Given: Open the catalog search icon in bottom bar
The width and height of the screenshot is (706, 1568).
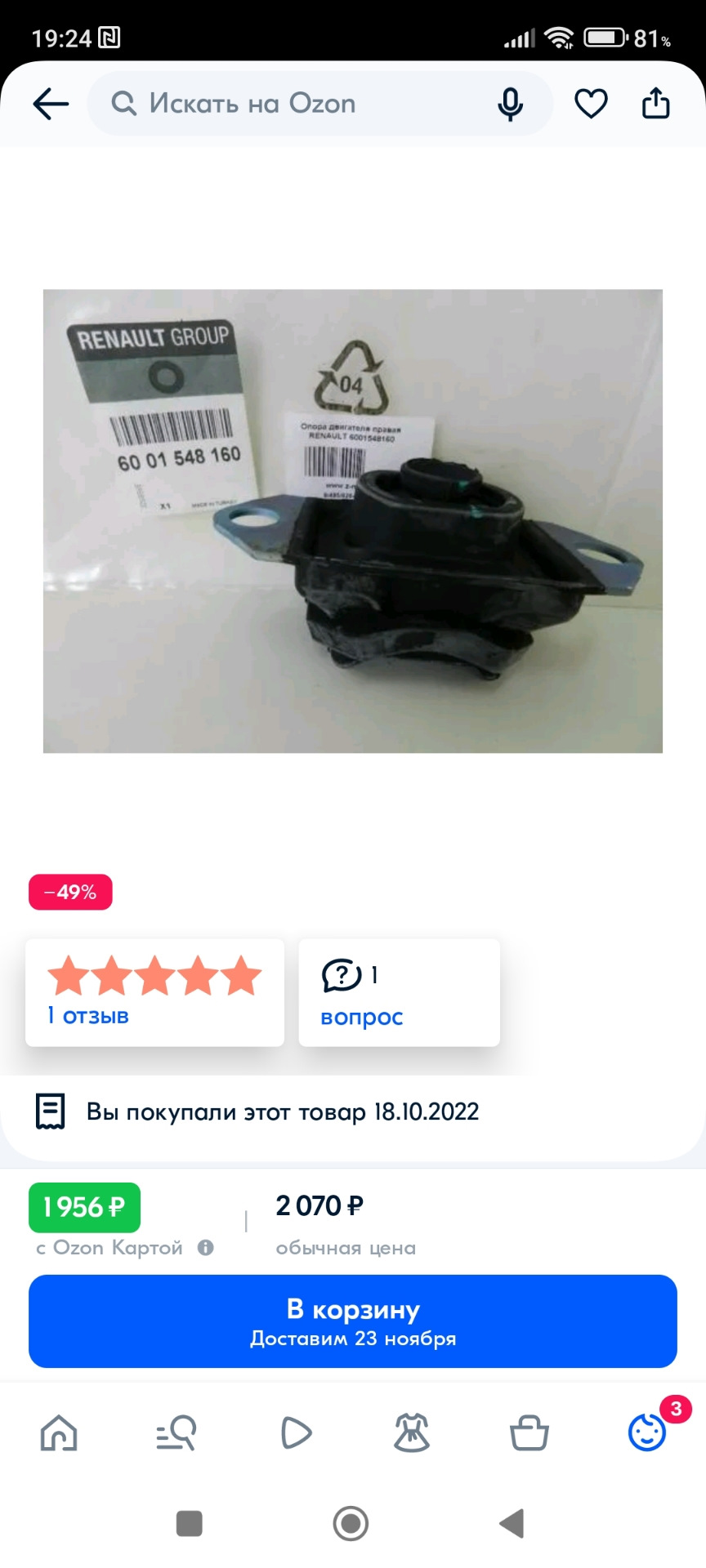Looking at the screenshot, I should pos(177,1434).
